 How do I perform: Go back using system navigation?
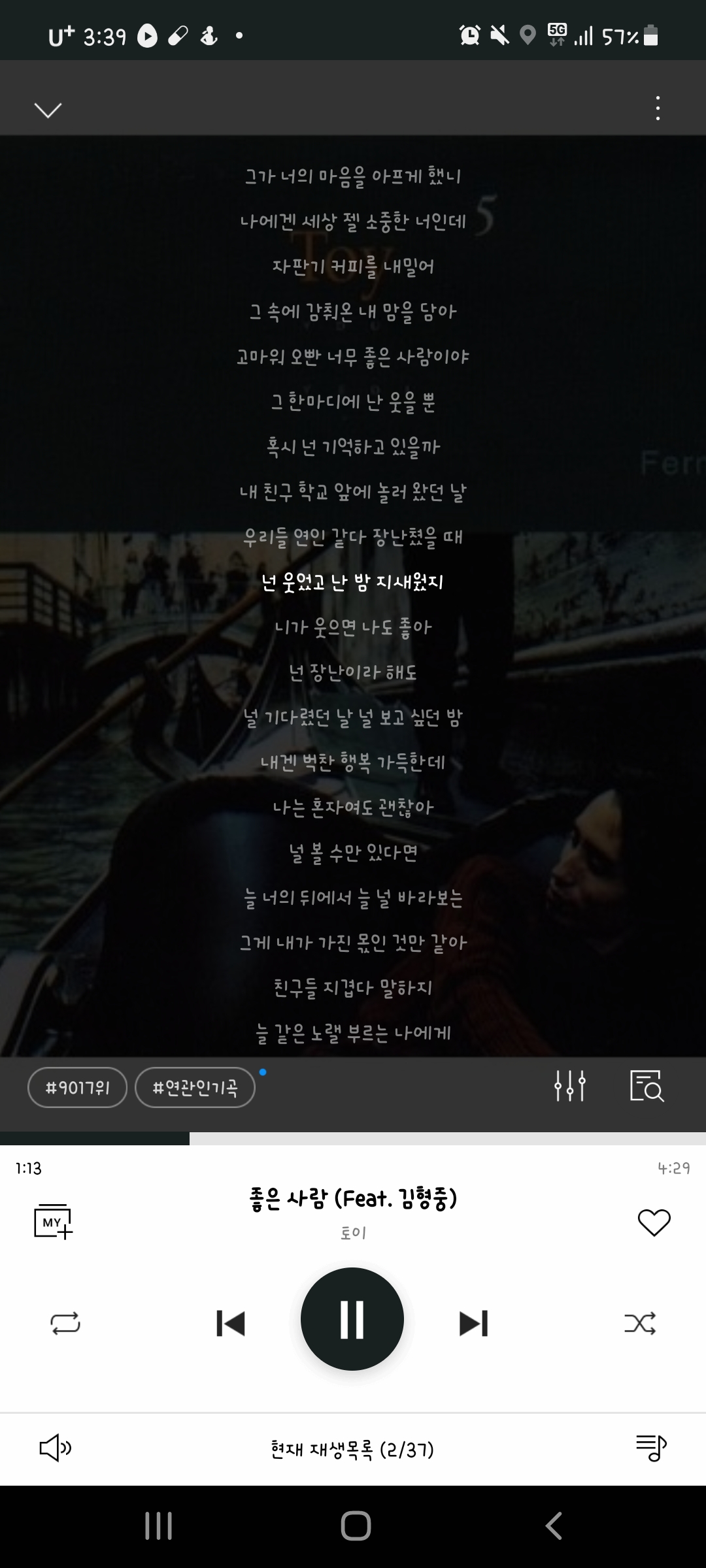[554, 1526]
